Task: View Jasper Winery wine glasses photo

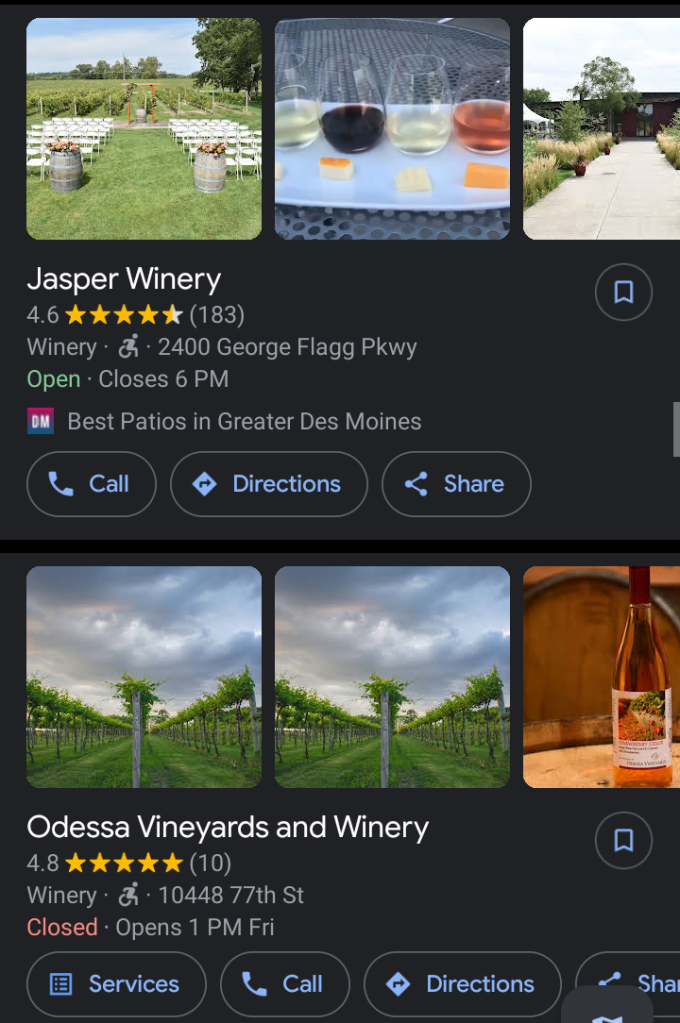Action: tap(392, 129)
